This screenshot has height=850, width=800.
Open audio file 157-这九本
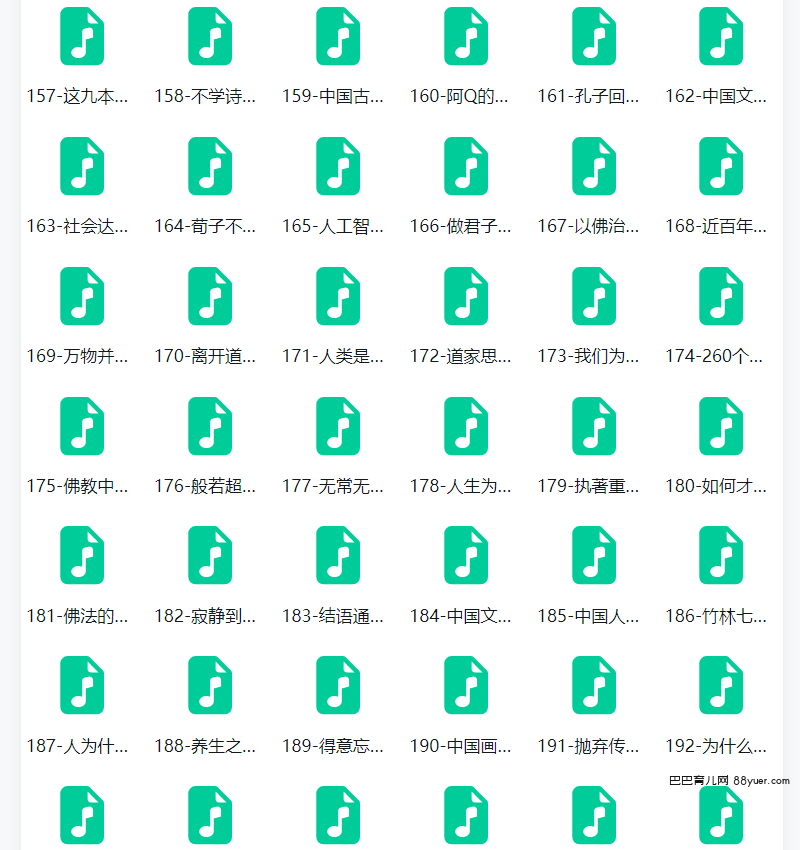coord(82,37)
